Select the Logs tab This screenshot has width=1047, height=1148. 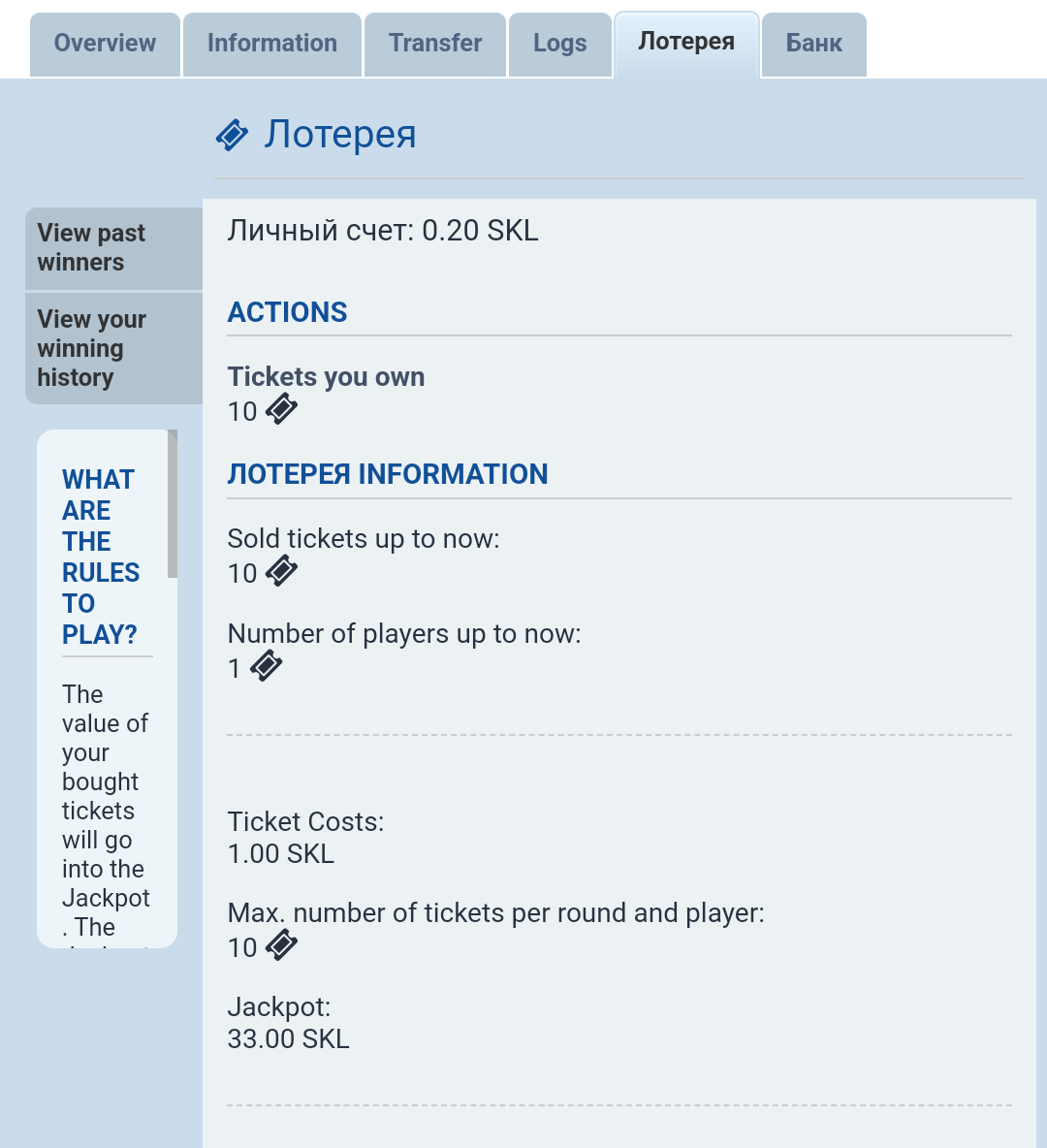coord(560,44)
